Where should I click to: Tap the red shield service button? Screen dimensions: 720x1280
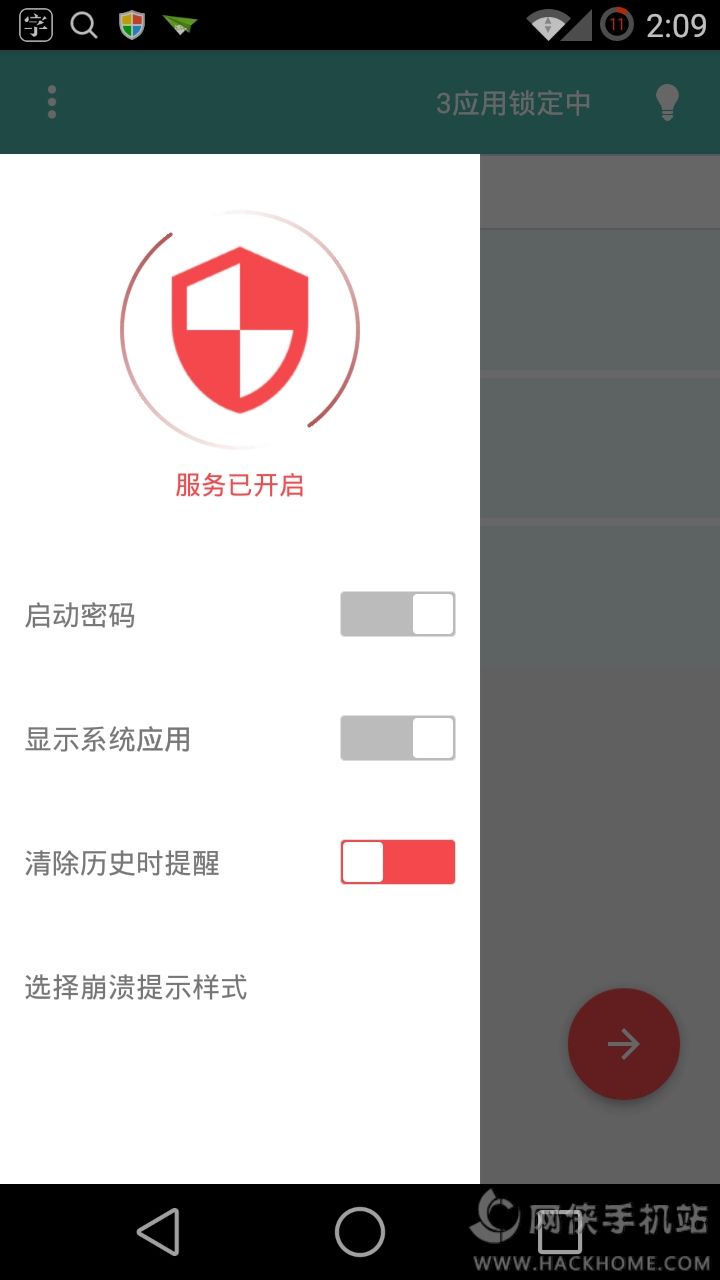tap(240, 330)
